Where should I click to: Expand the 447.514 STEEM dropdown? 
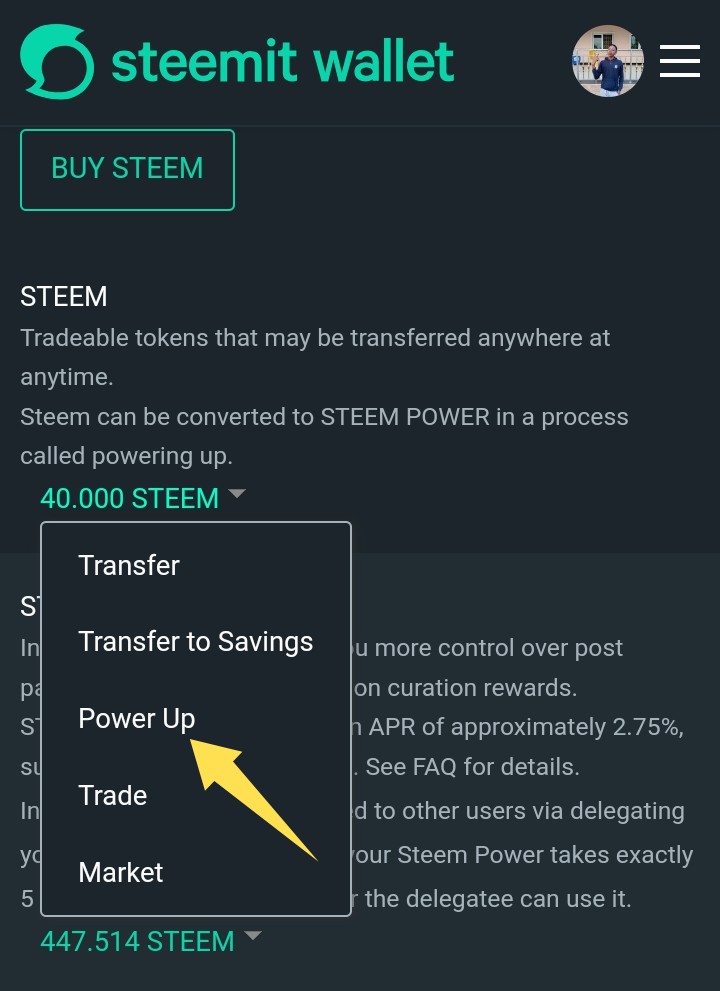pyautogui.click(x=150, y=941)
